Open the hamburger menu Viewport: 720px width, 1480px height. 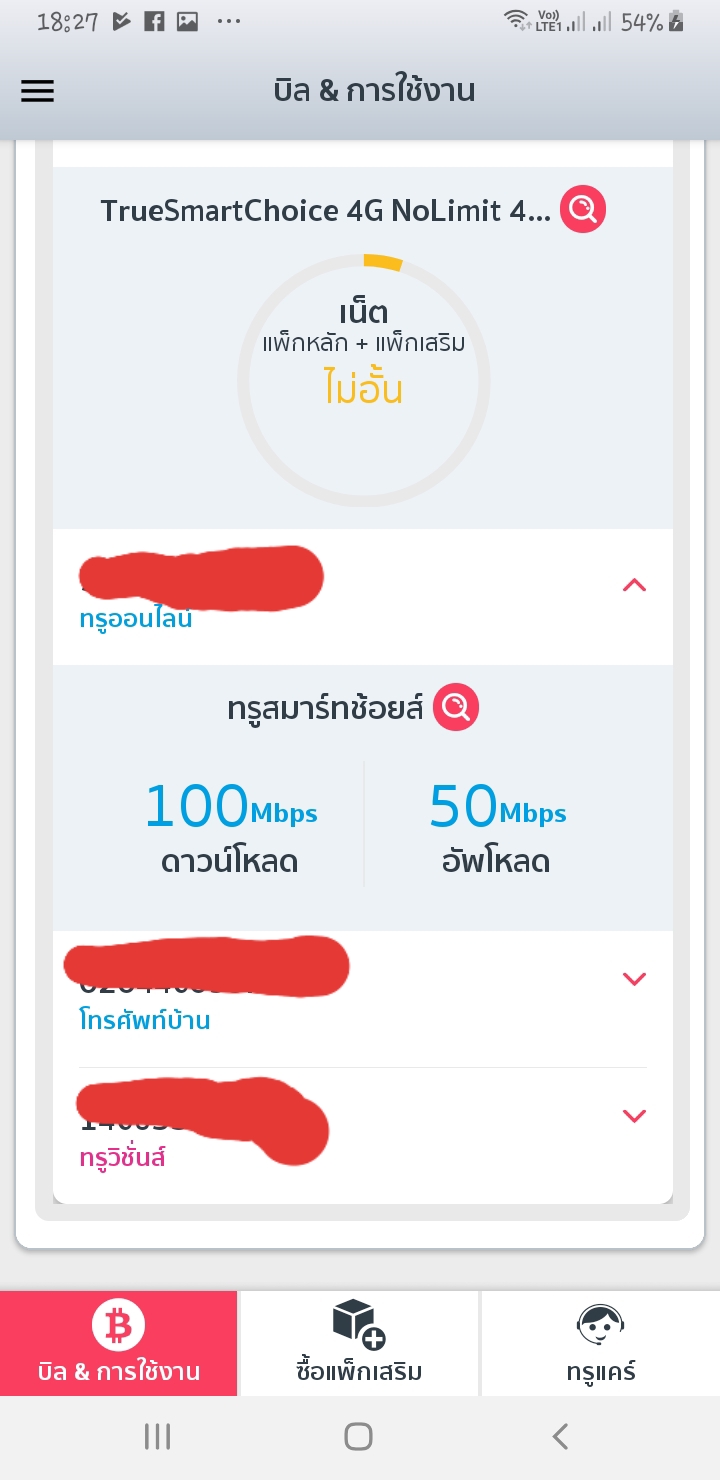click(x=37, y=91)
